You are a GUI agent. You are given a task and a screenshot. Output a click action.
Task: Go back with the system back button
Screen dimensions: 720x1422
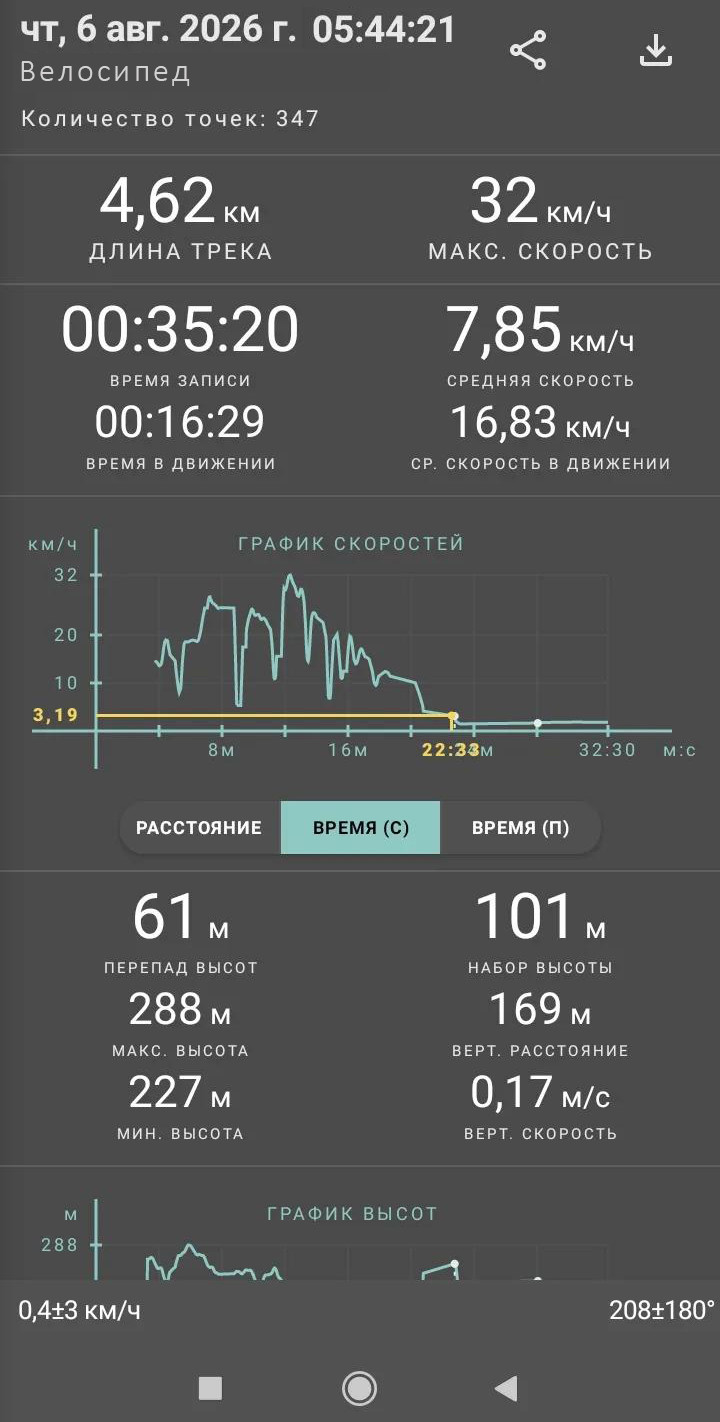pos(507,1387)
